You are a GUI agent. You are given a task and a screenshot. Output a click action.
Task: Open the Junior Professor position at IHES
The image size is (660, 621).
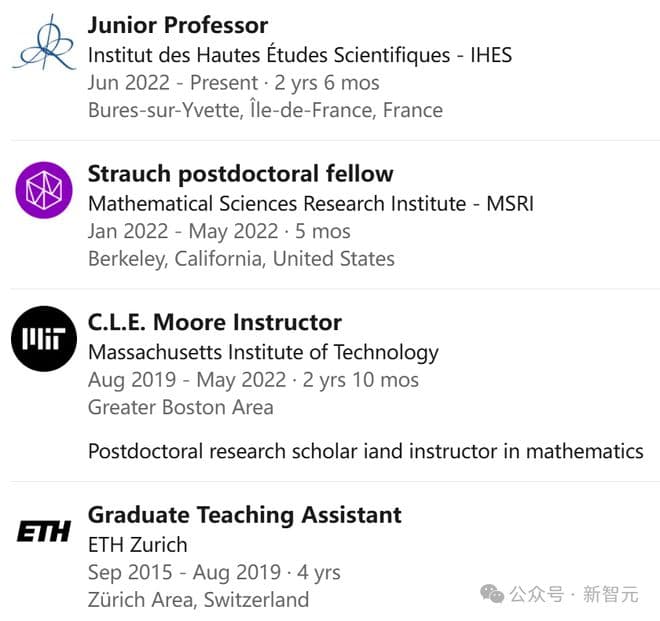178,25
